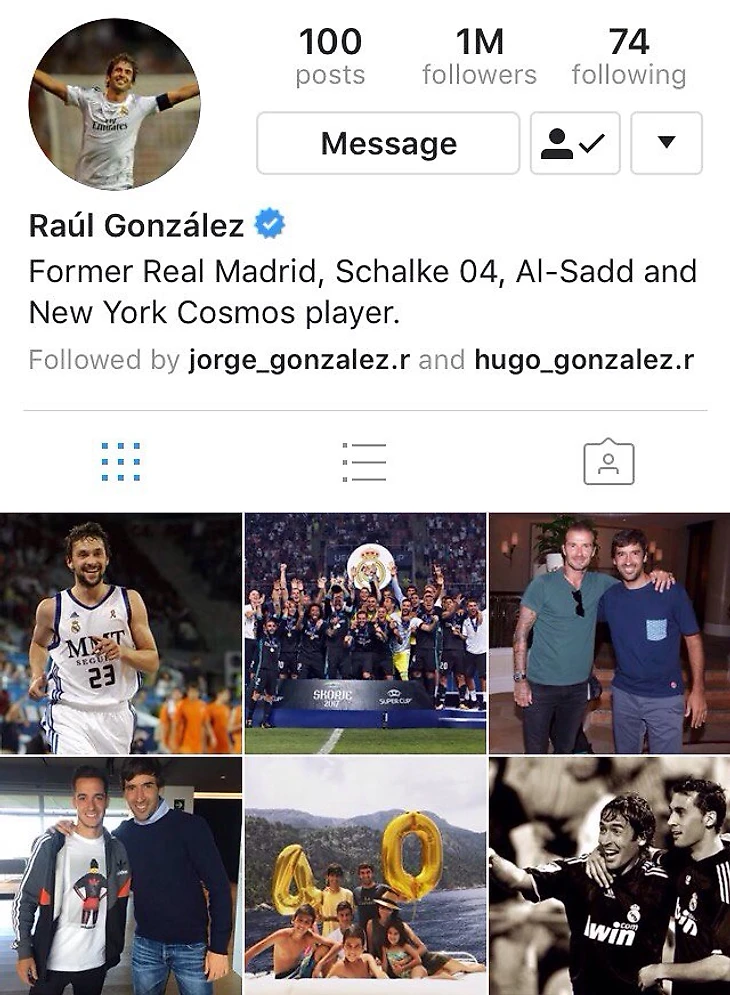View Raúl González's profile picture
This screenshot has height=995, width=730.
[x=113, y=104]
